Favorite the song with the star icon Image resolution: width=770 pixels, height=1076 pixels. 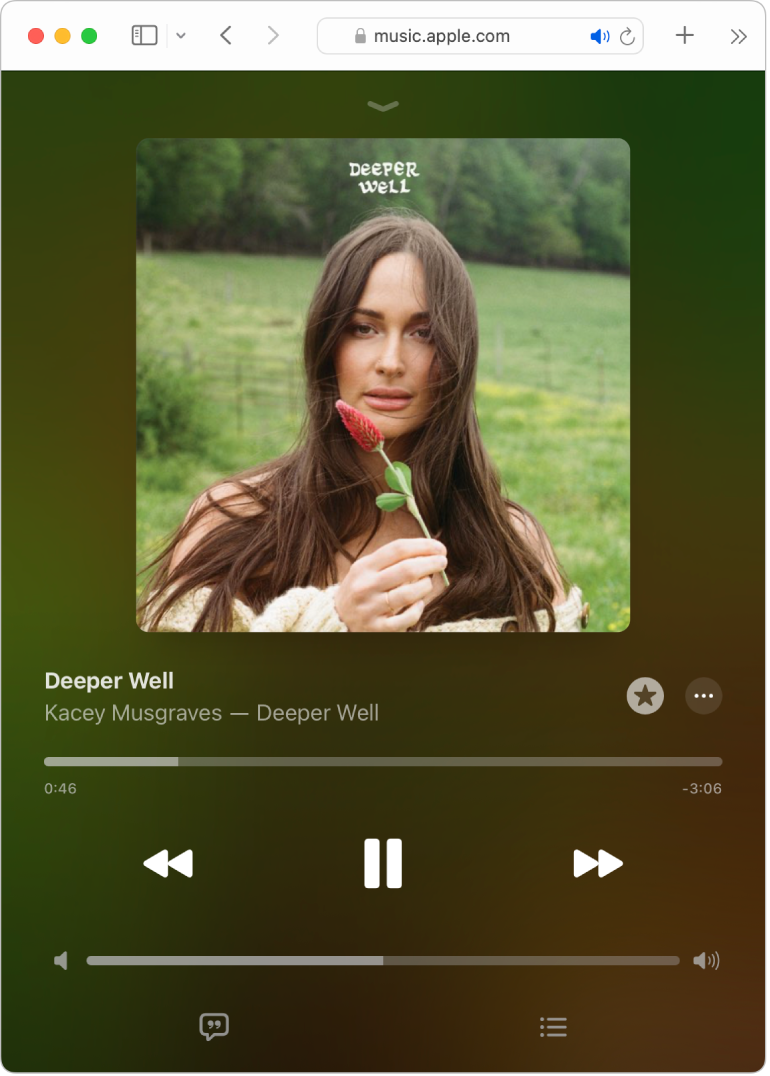(x=645, y=696)
